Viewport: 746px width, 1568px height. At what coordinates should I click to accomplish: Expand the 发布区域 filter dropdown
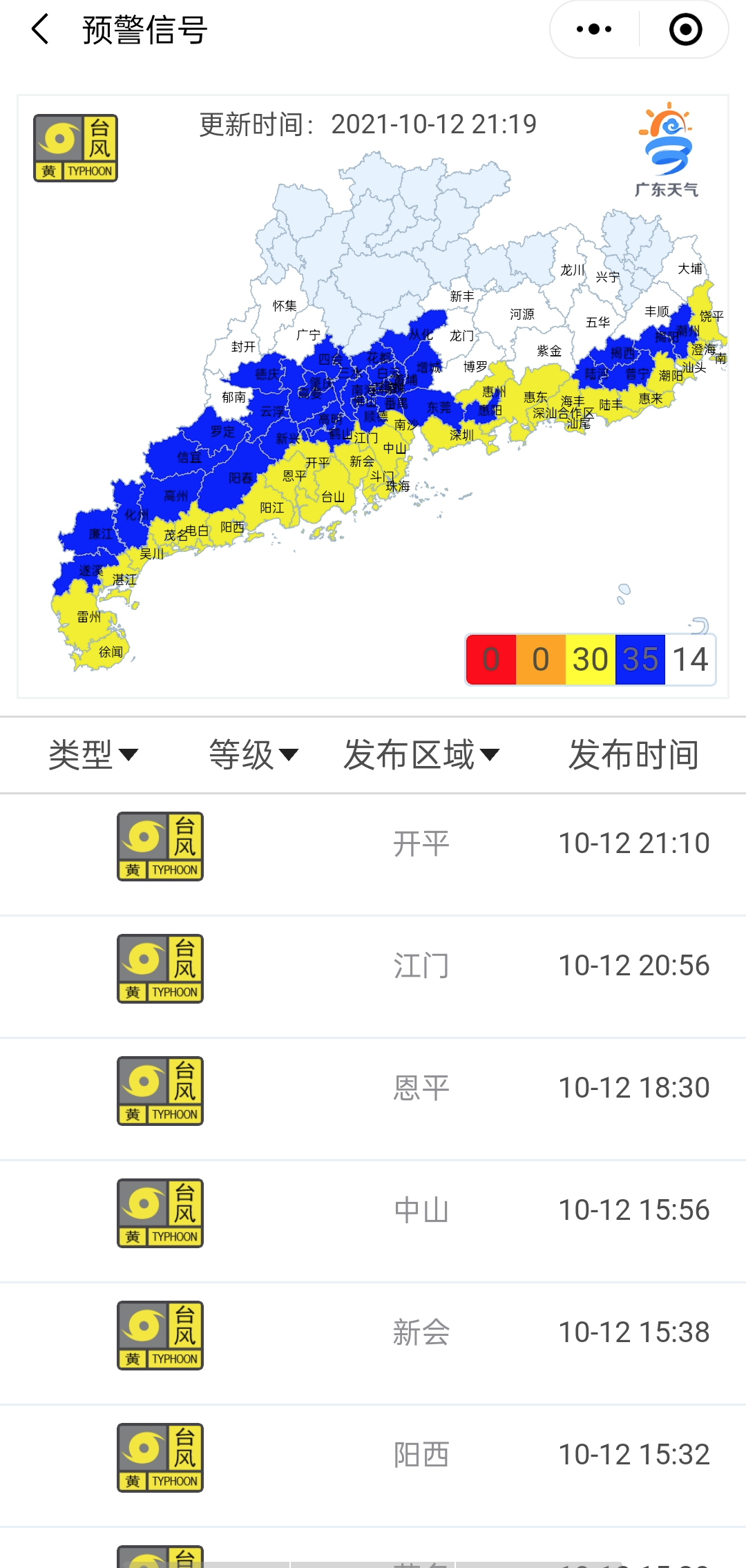(421, 754)
